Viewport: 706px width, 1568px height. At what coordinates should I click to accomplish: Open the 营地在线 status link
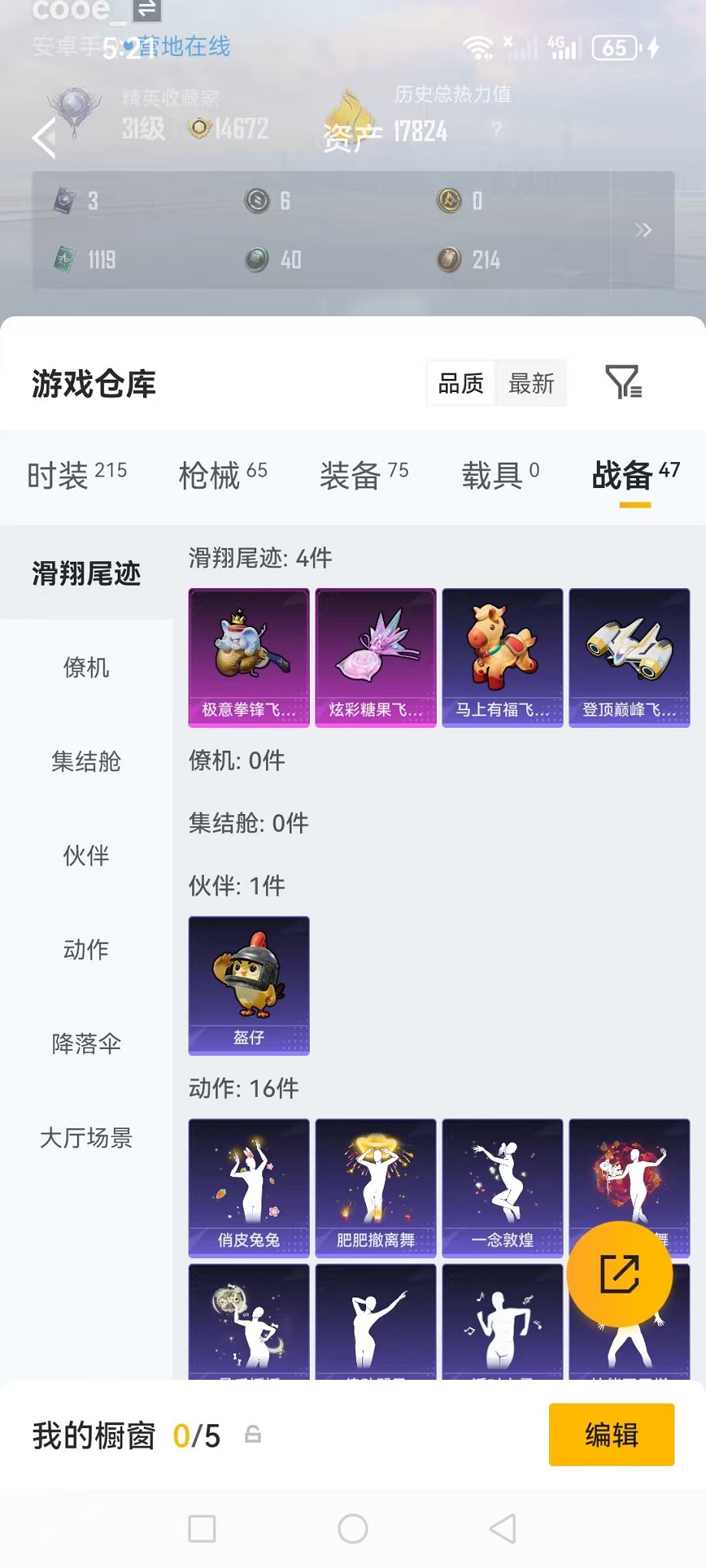click(182, 48)
